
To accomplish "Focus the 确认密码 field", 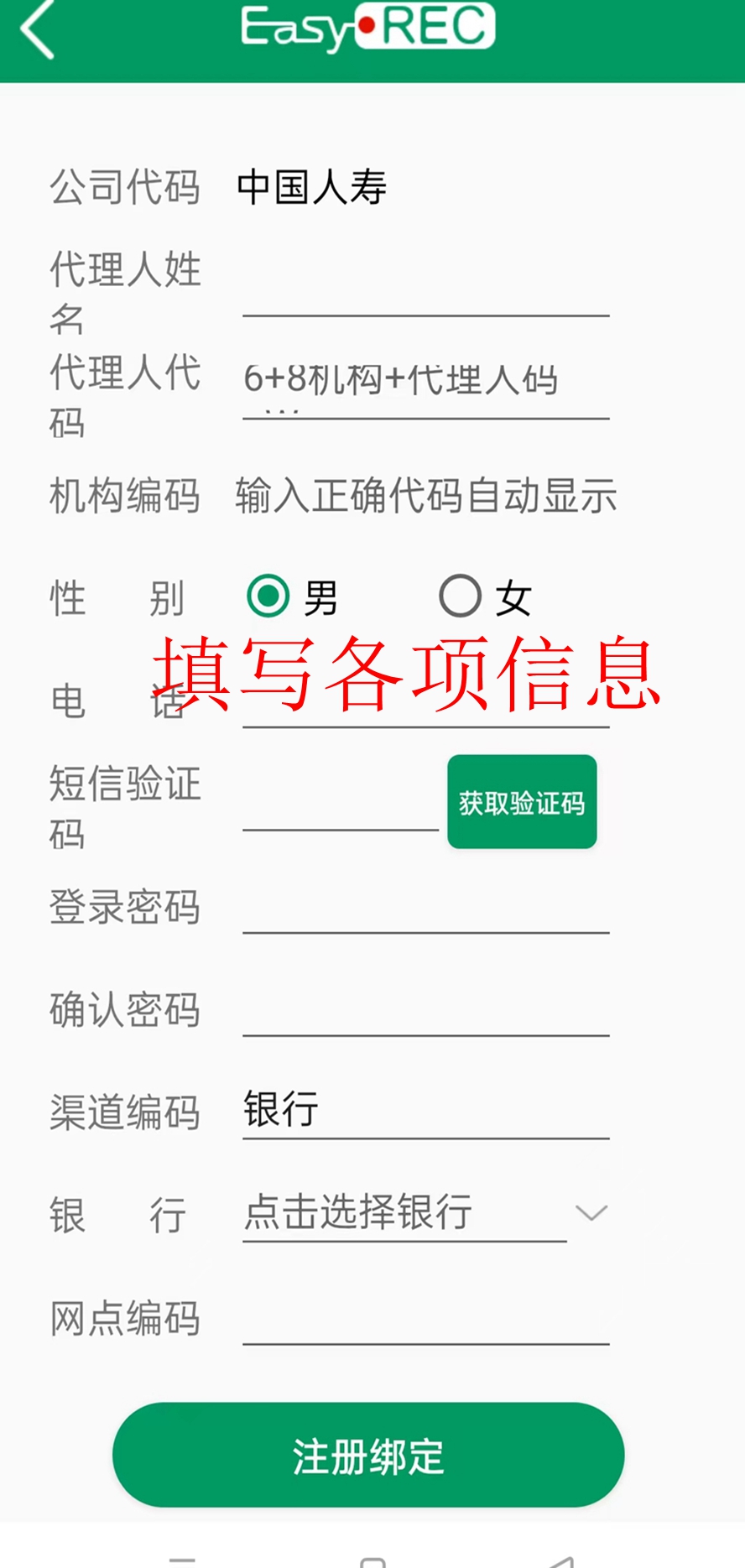I will point(426,1010).
